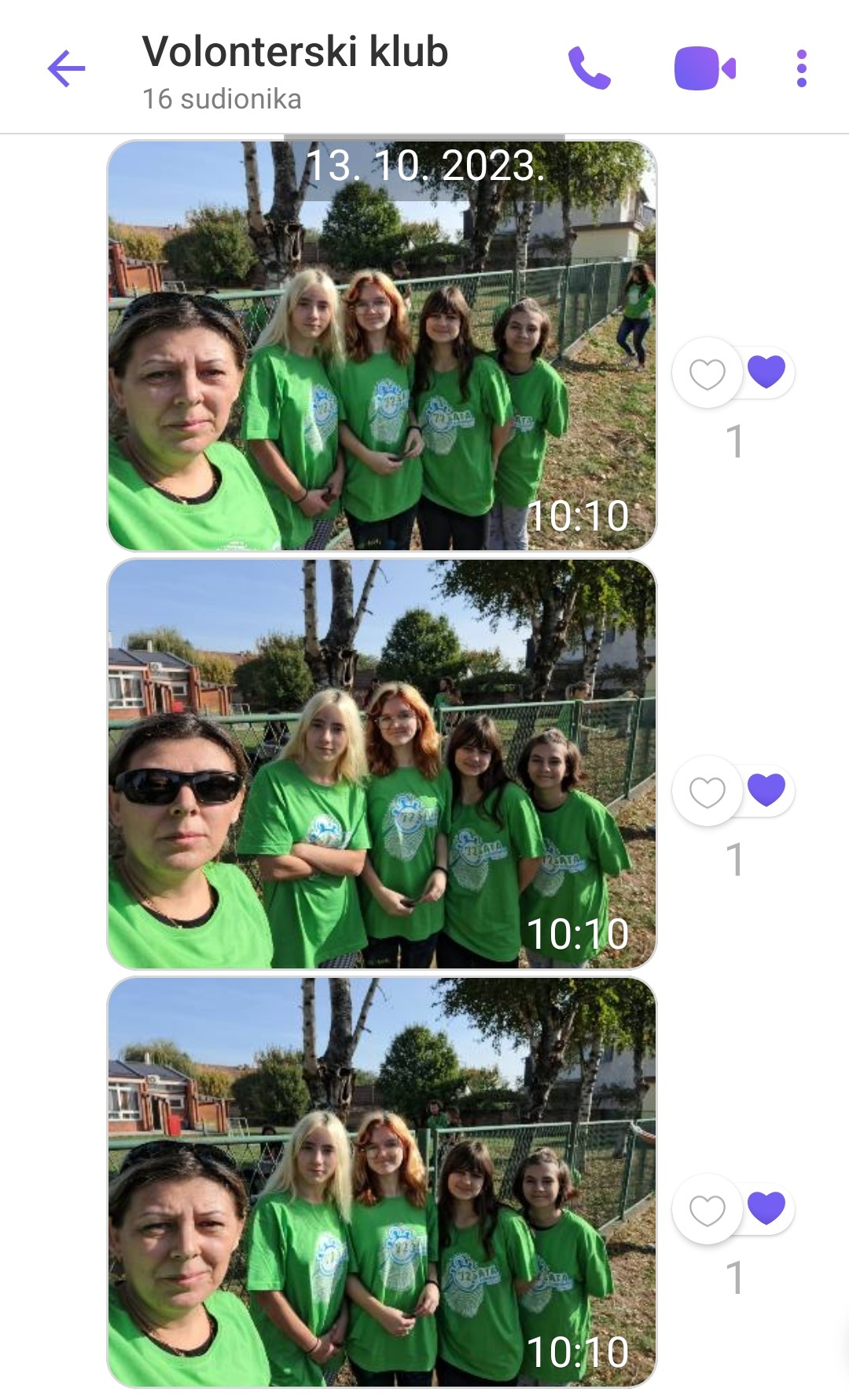Like the second photo message
This screenshot has height=1400, width=849.
click(707, 792)
